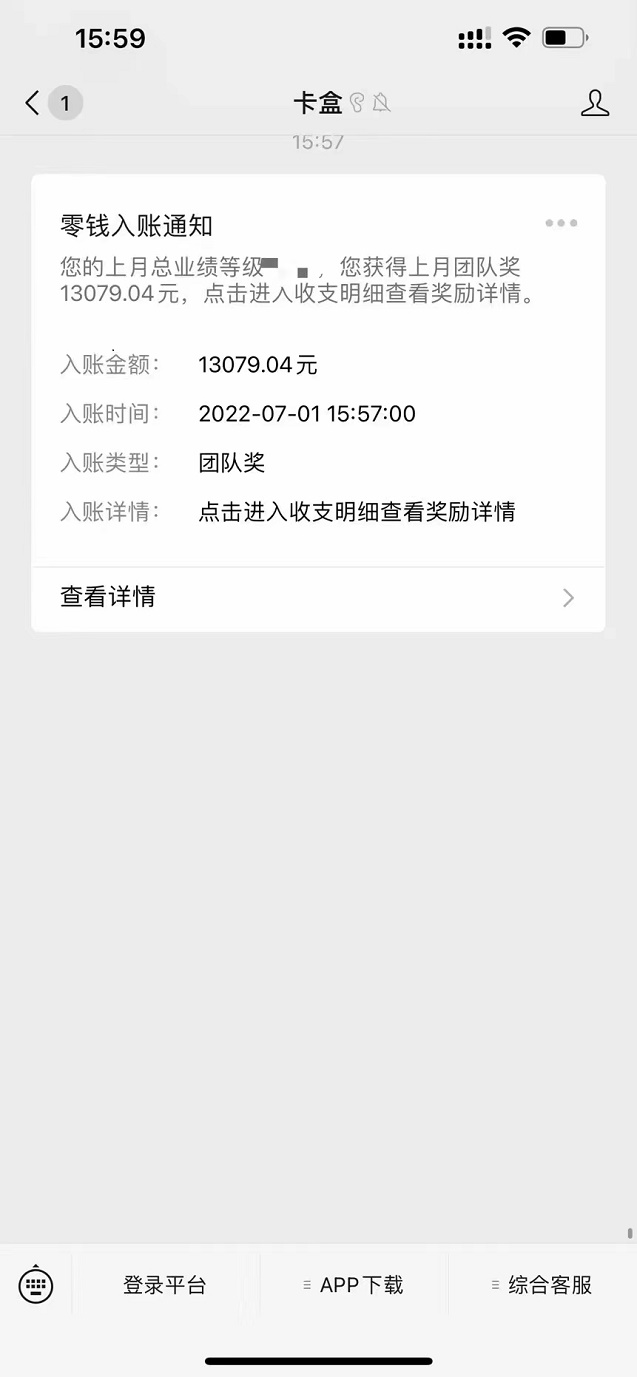
Task: Open the 卡盒 account profile icon
Action: pyautogui.click(x=594, y=103)
